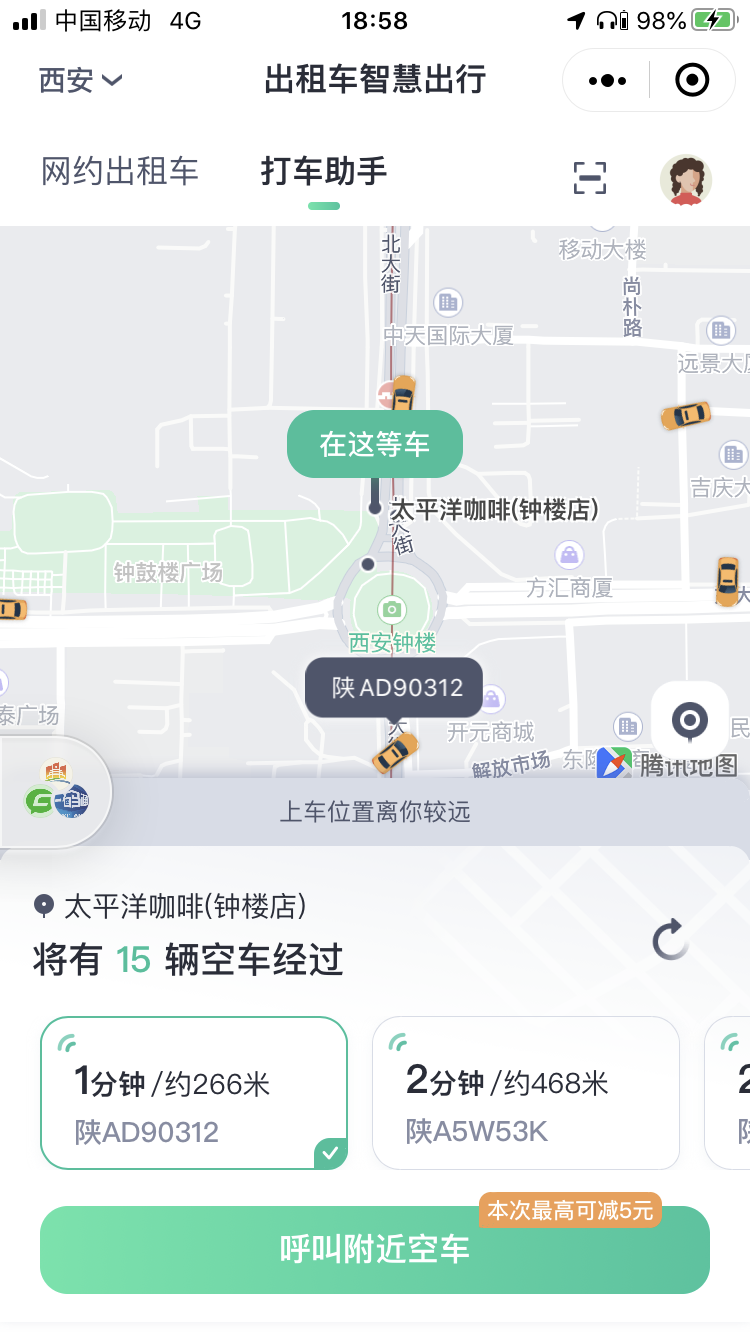Image resolution: width=750 pixels, height=1334 pixels.
Task: Select the 打车助手 tab
Action: (323, 171)
